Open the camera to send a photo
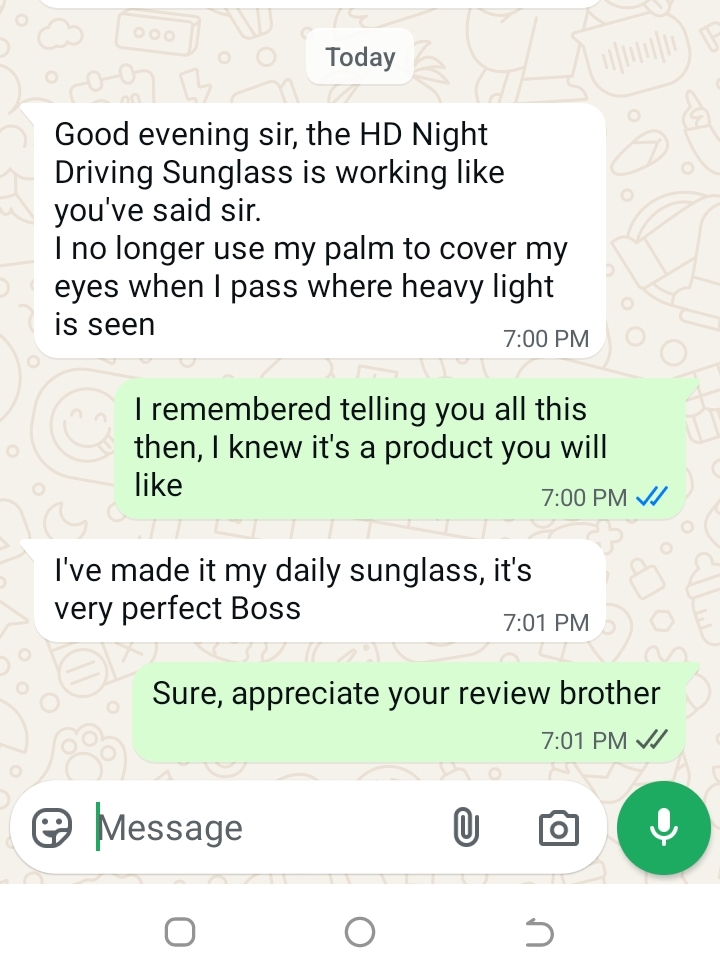Screen dimensions: 720x980 [x=558, y=828]
